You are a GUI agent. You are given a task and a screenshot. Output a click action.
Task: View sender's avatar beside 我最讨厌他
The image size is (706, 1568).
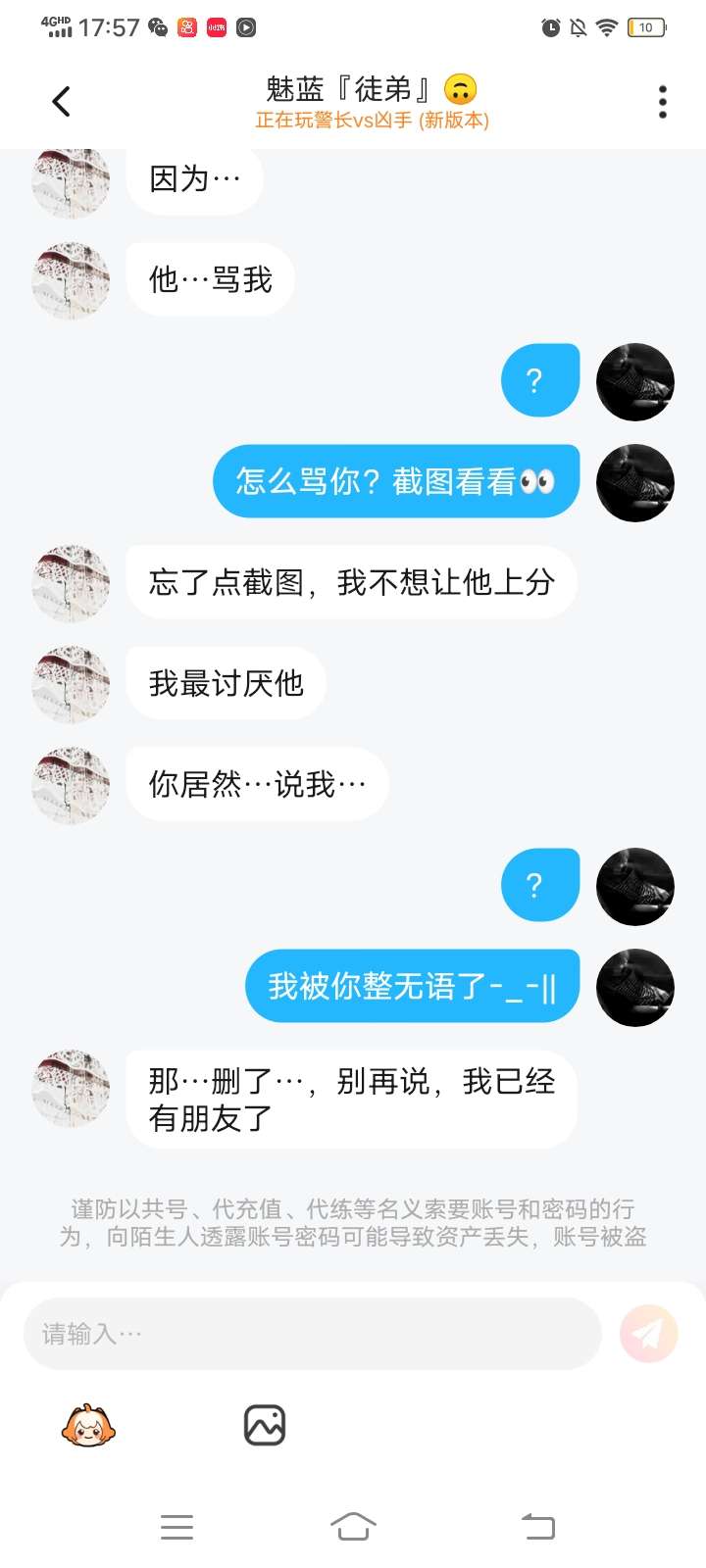click(x=71, y=684)
